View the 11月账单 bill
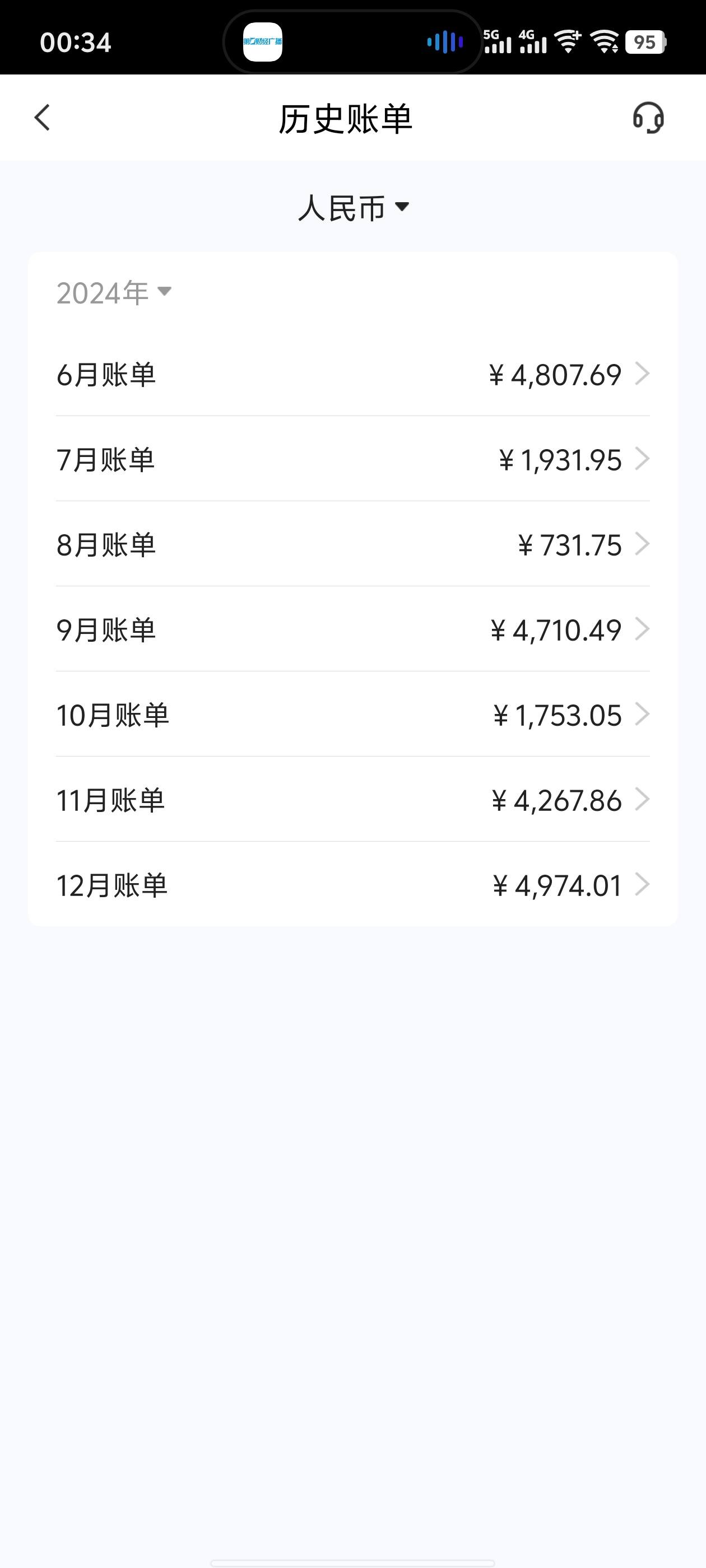 point(352,800)
